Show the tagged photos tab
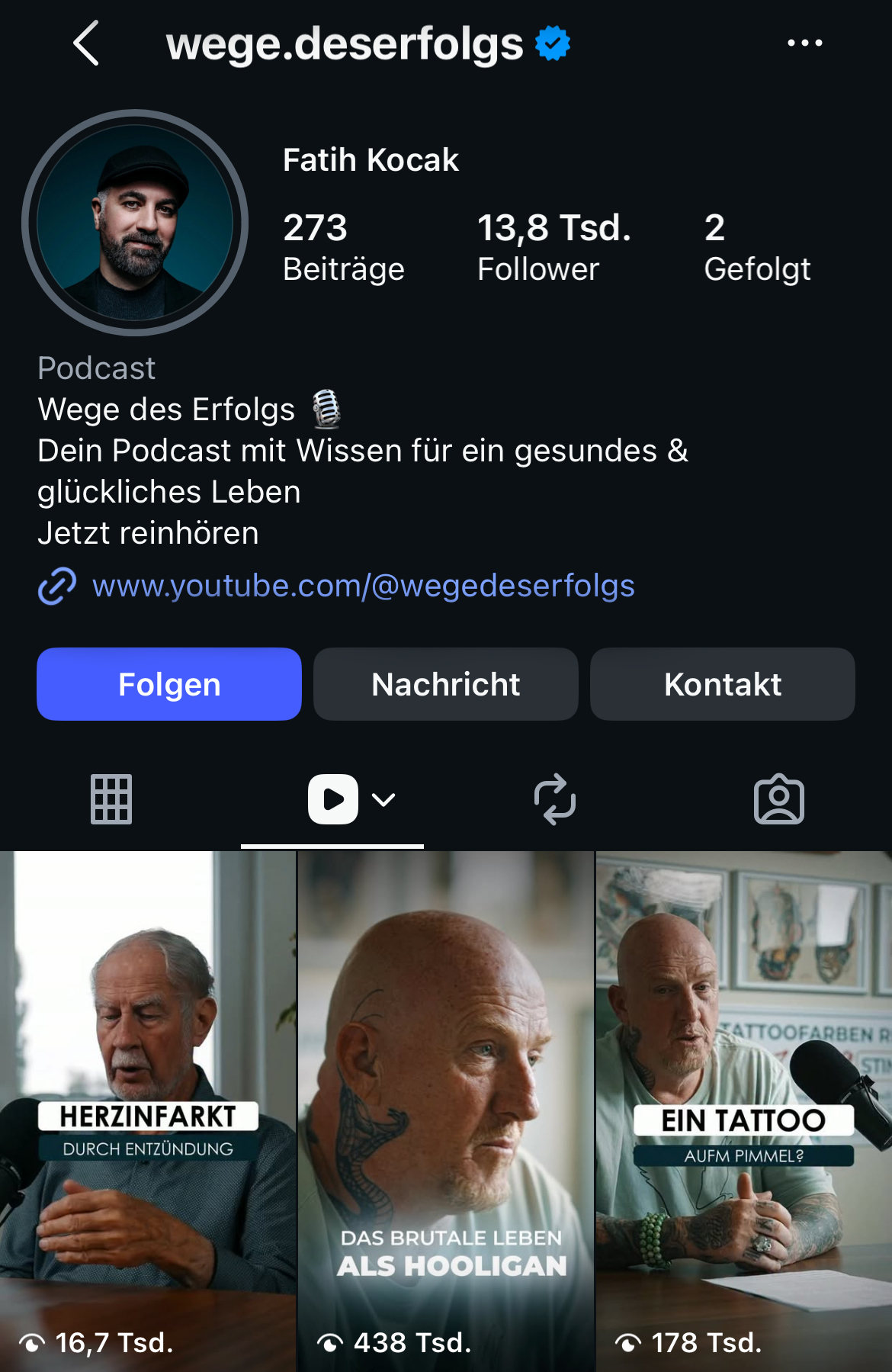Screen dimensions: 892x1372 coord(778,799)
